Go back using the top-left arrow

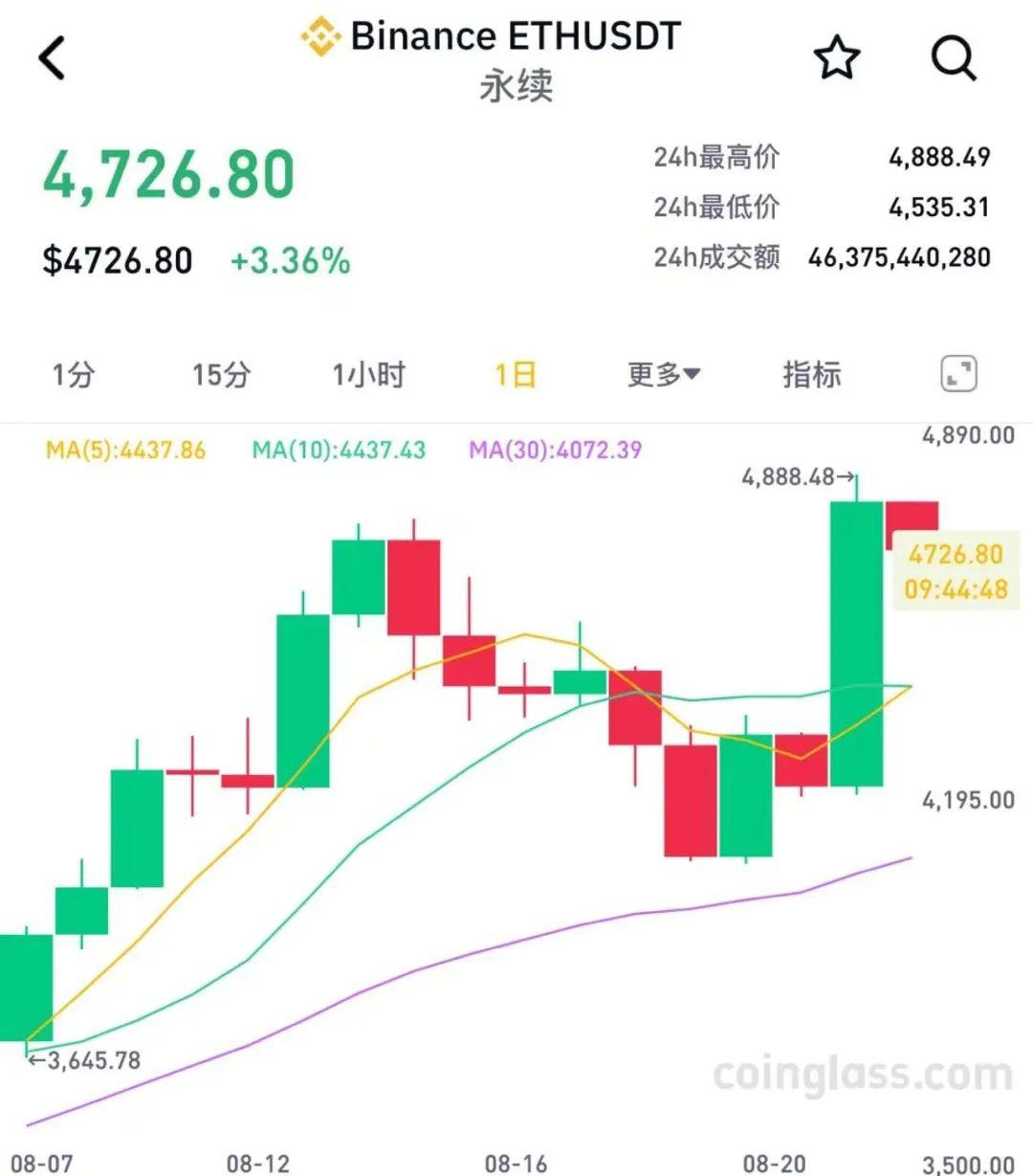coord(54,57)
